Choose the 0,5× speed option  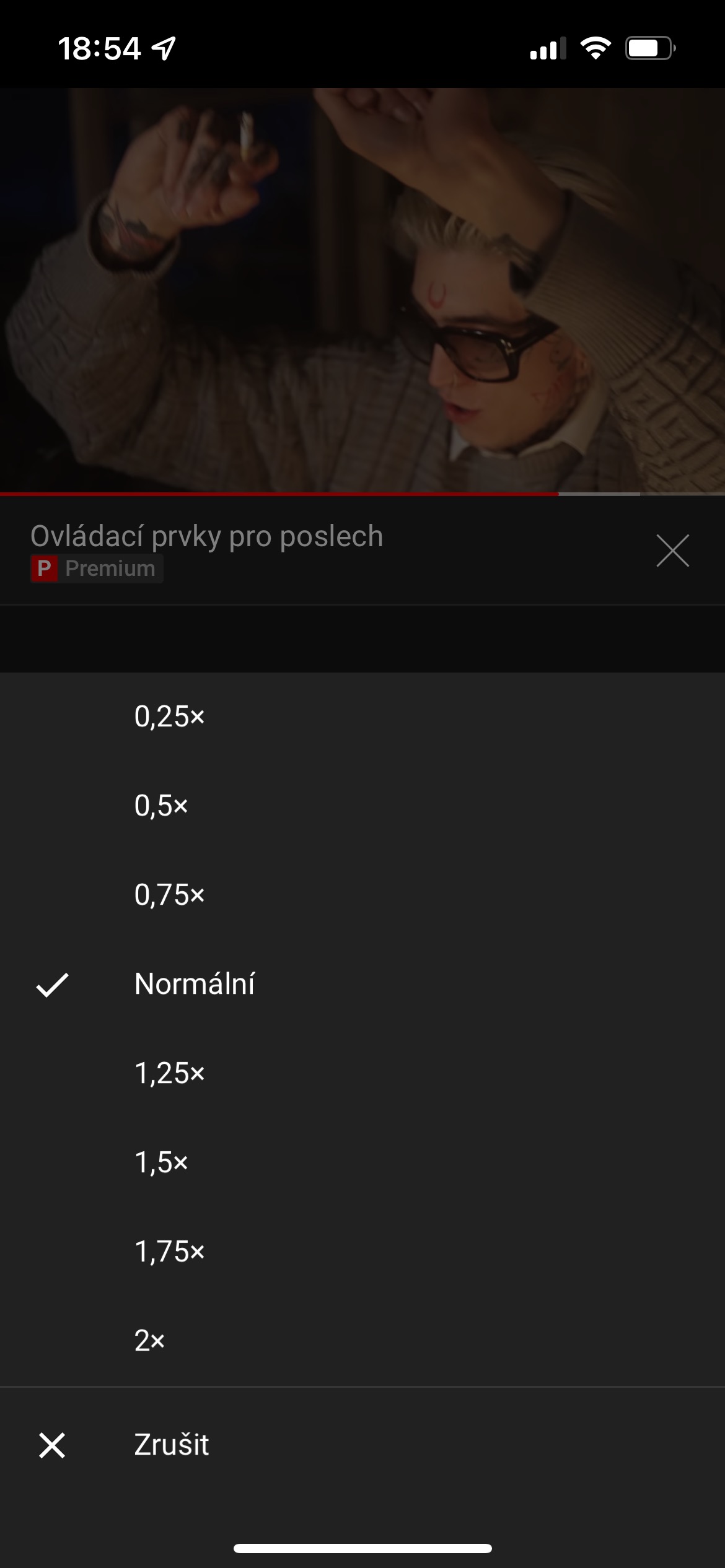pyautogui.click(x=362, y=806)
